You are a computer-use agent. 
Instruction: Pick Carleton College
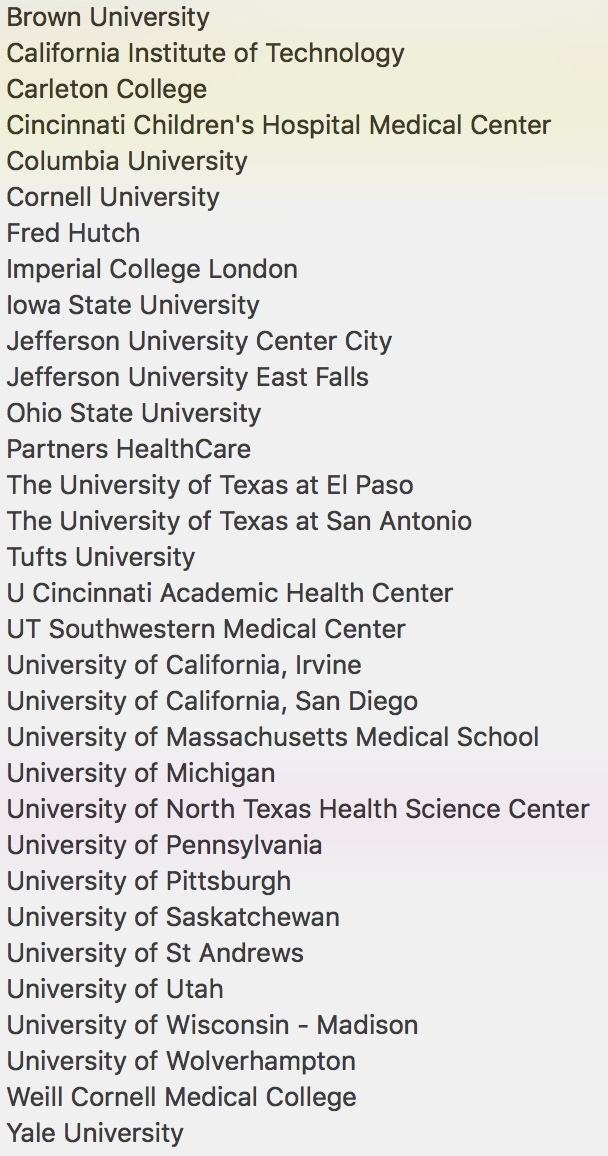point(106,89)
